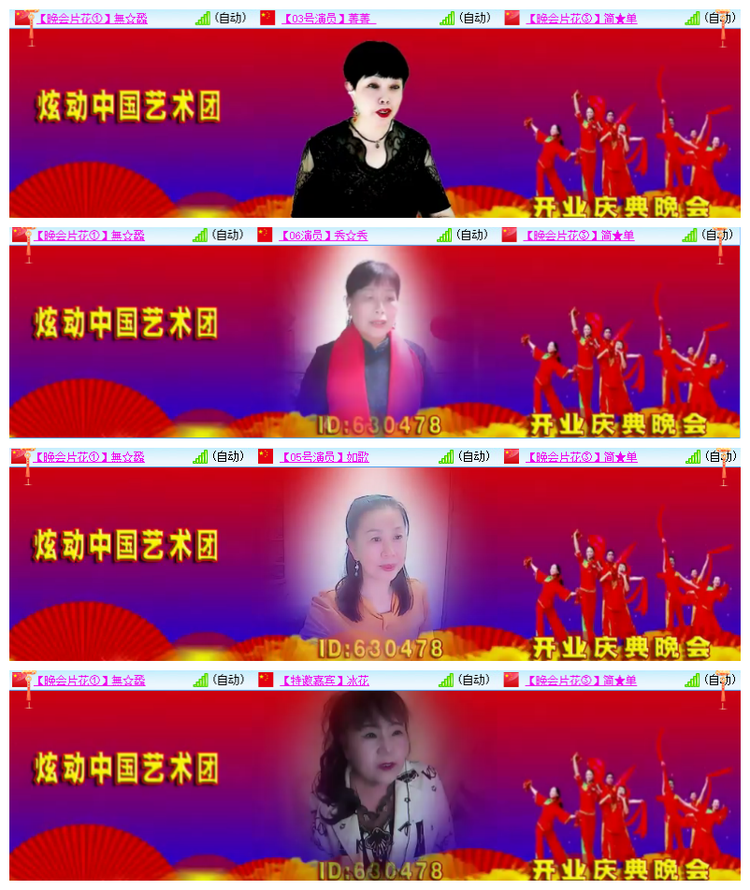Open the (自动) quality selector on 冰花's window

click(x=472, y=679)
